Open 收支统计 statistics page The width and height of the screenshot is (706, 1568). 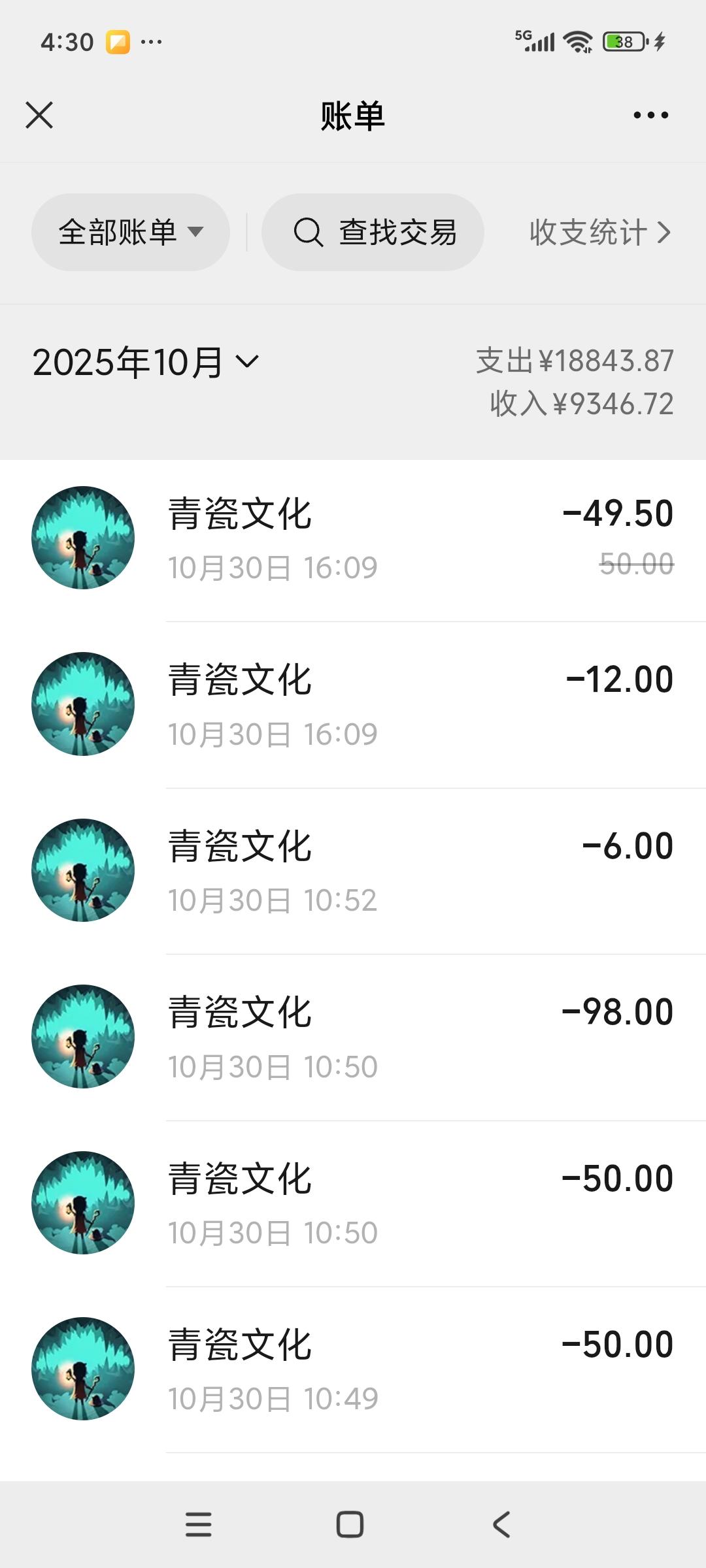pos(587,232)
